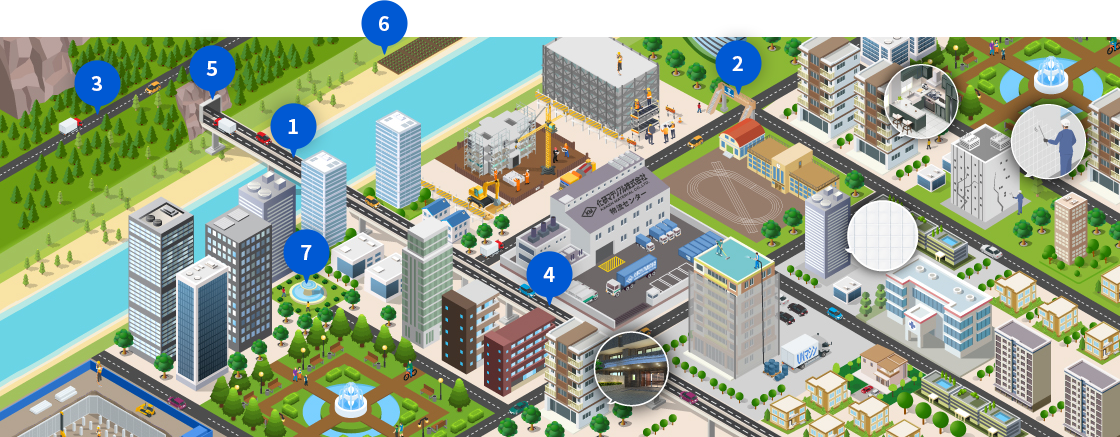Screen dimensions: 1120x437
Task: Open pin 6 on the riverbank
Action: click(x=384, y=22)
